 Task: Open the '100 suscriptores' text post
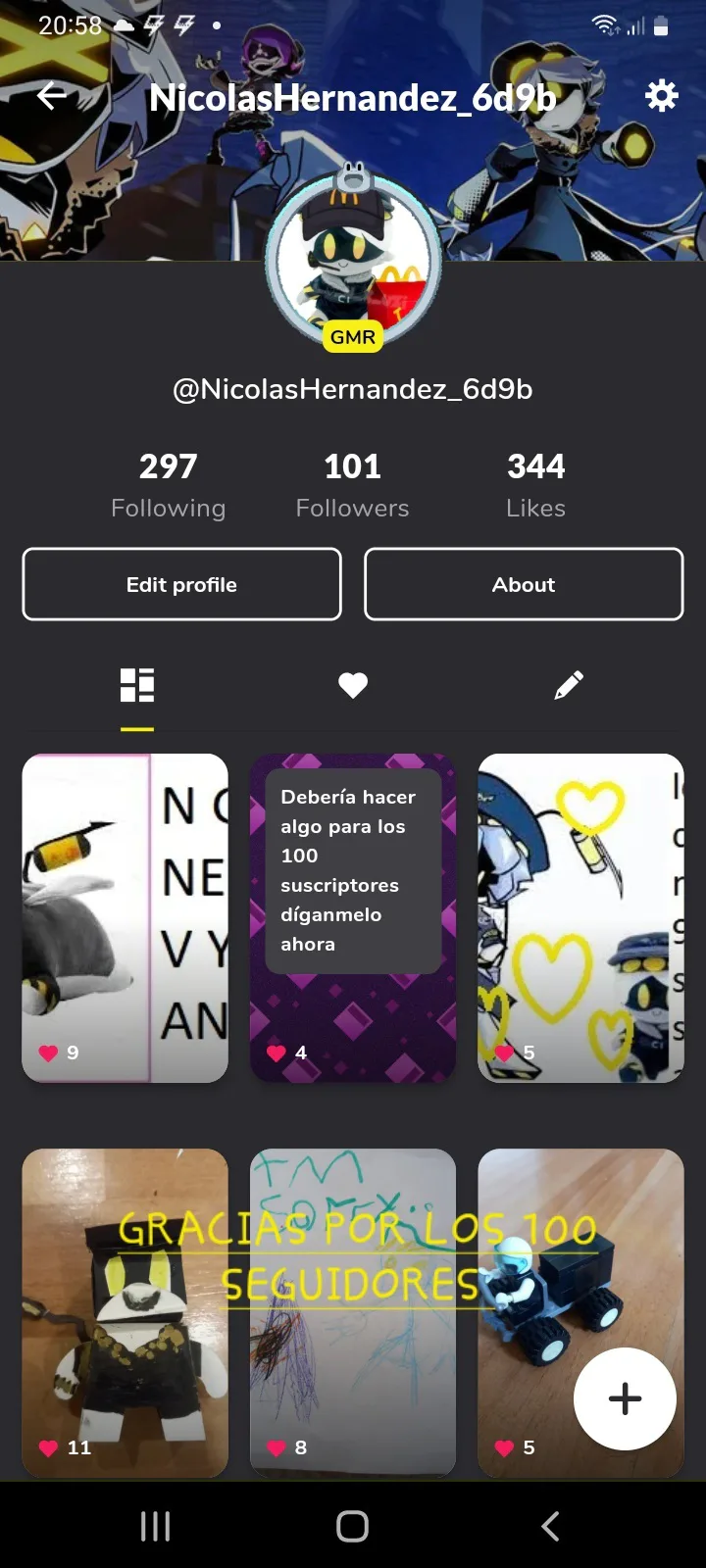pyautogui.click(x=353, y=918)
